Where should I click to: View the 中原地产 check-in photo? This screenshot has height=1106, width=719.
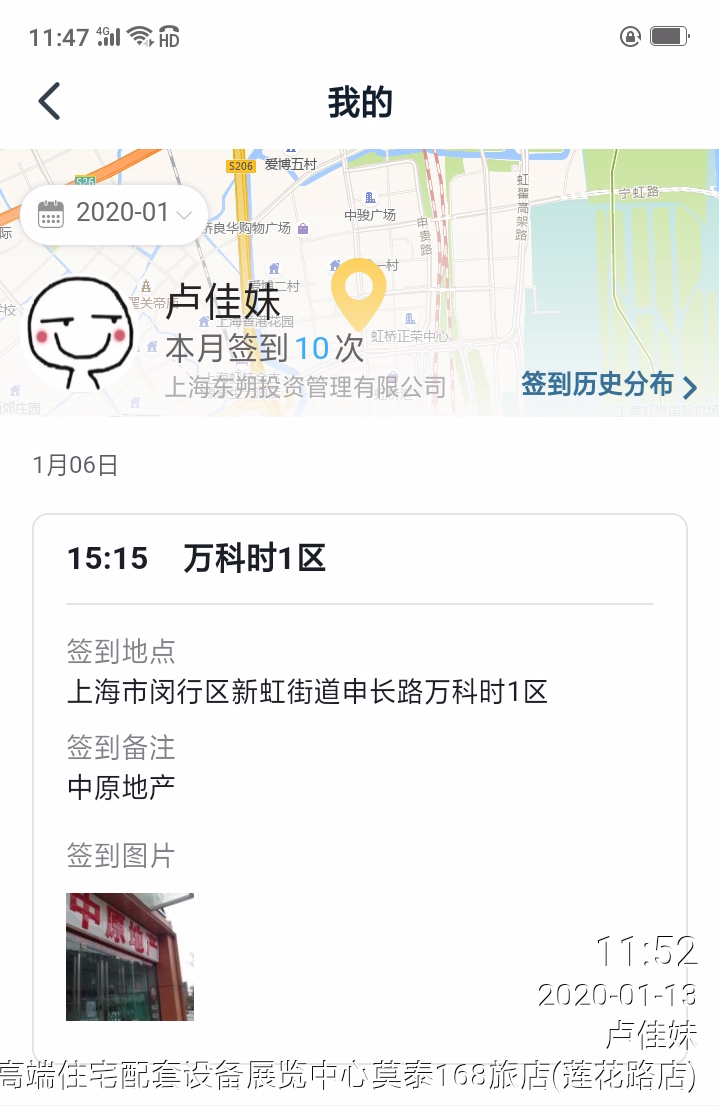(x=130, y=956)
